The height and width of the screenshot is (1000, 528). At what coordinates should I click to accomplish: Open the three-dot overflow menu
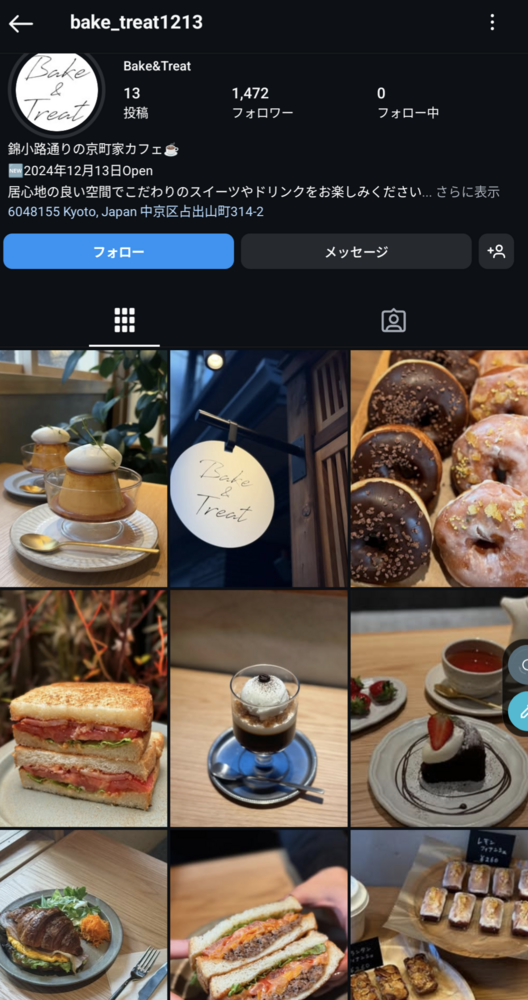[x=492, y=22]
